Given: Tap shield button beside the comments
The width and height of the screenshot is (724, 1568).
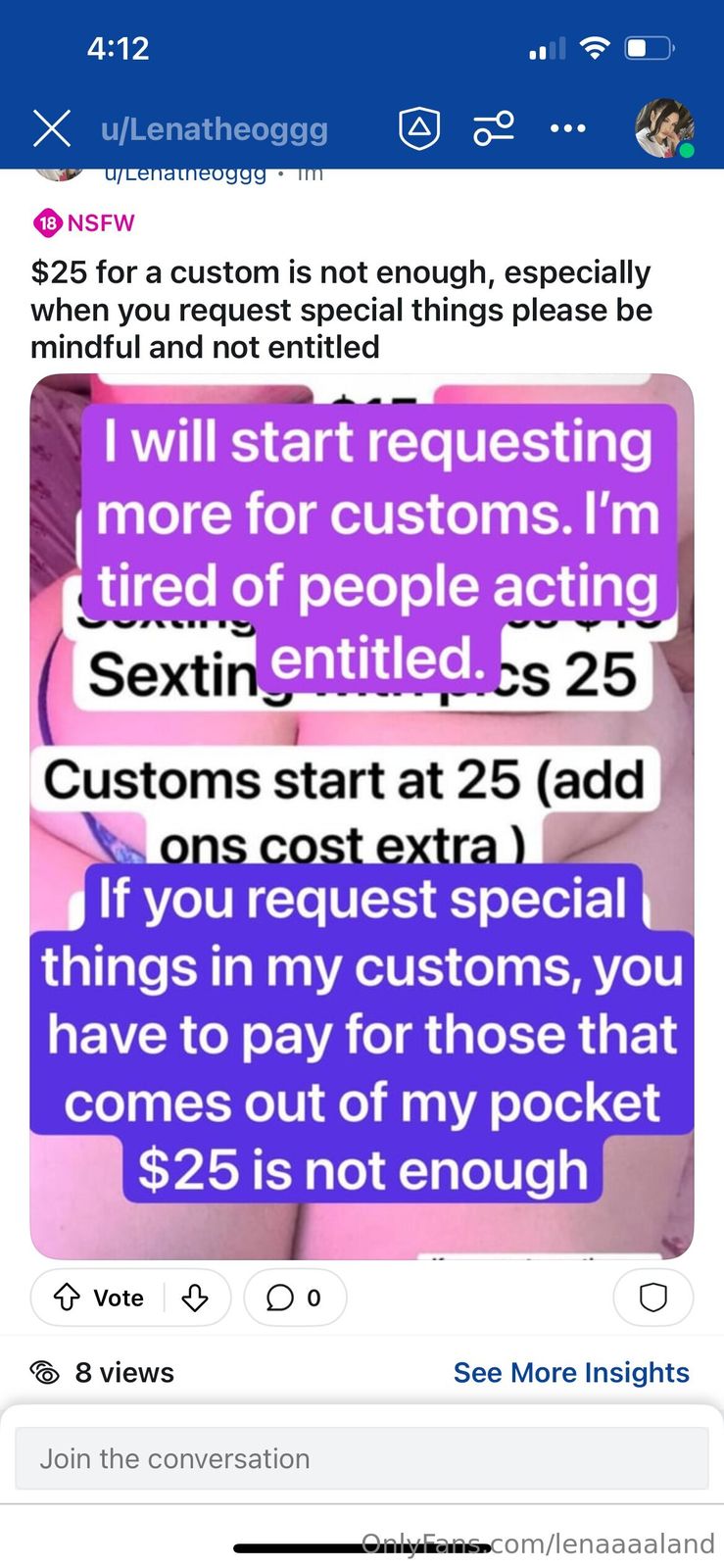Looking at the screenshot, I should [652, 1298].
